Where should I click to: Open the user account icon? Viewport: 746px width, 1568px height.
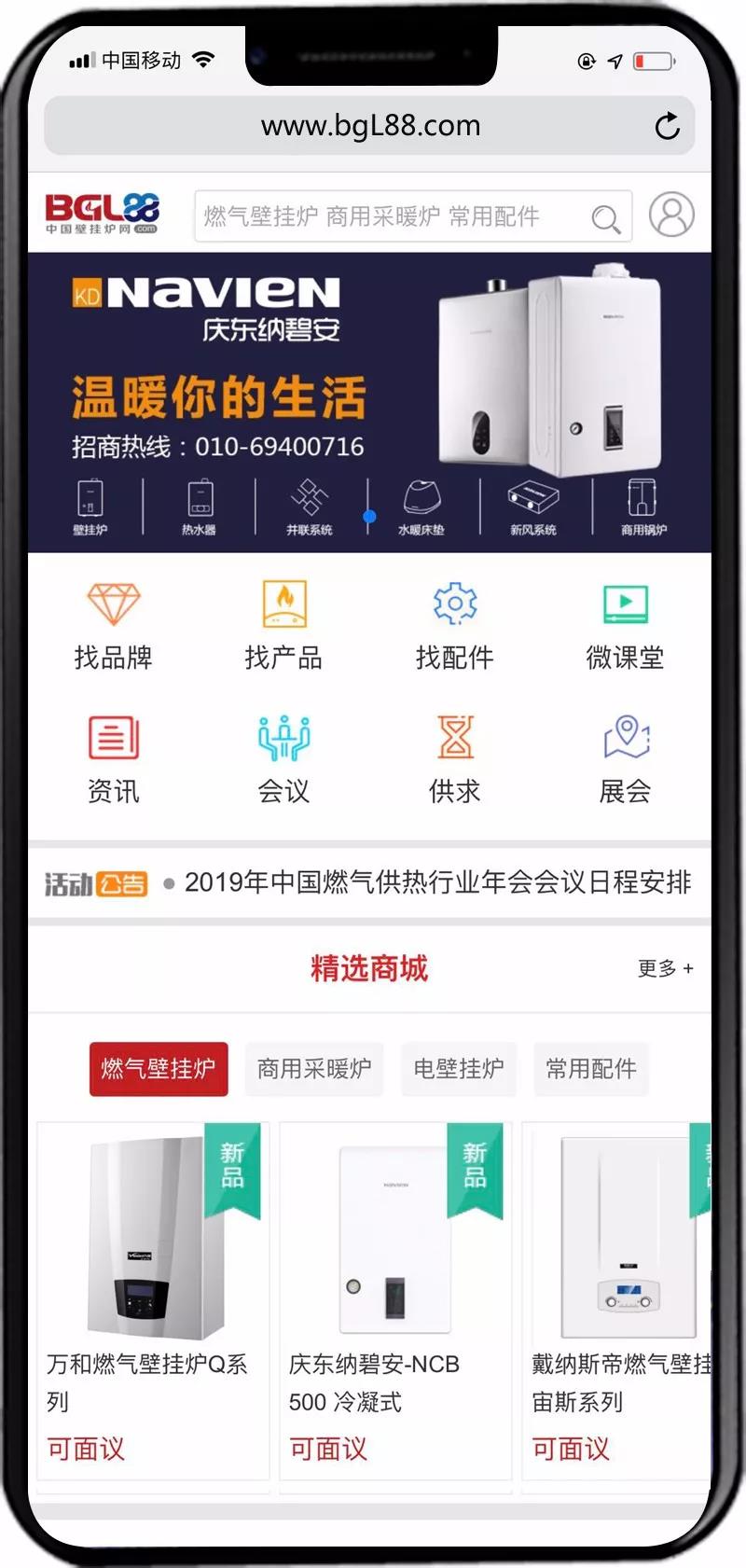(671, 215)
